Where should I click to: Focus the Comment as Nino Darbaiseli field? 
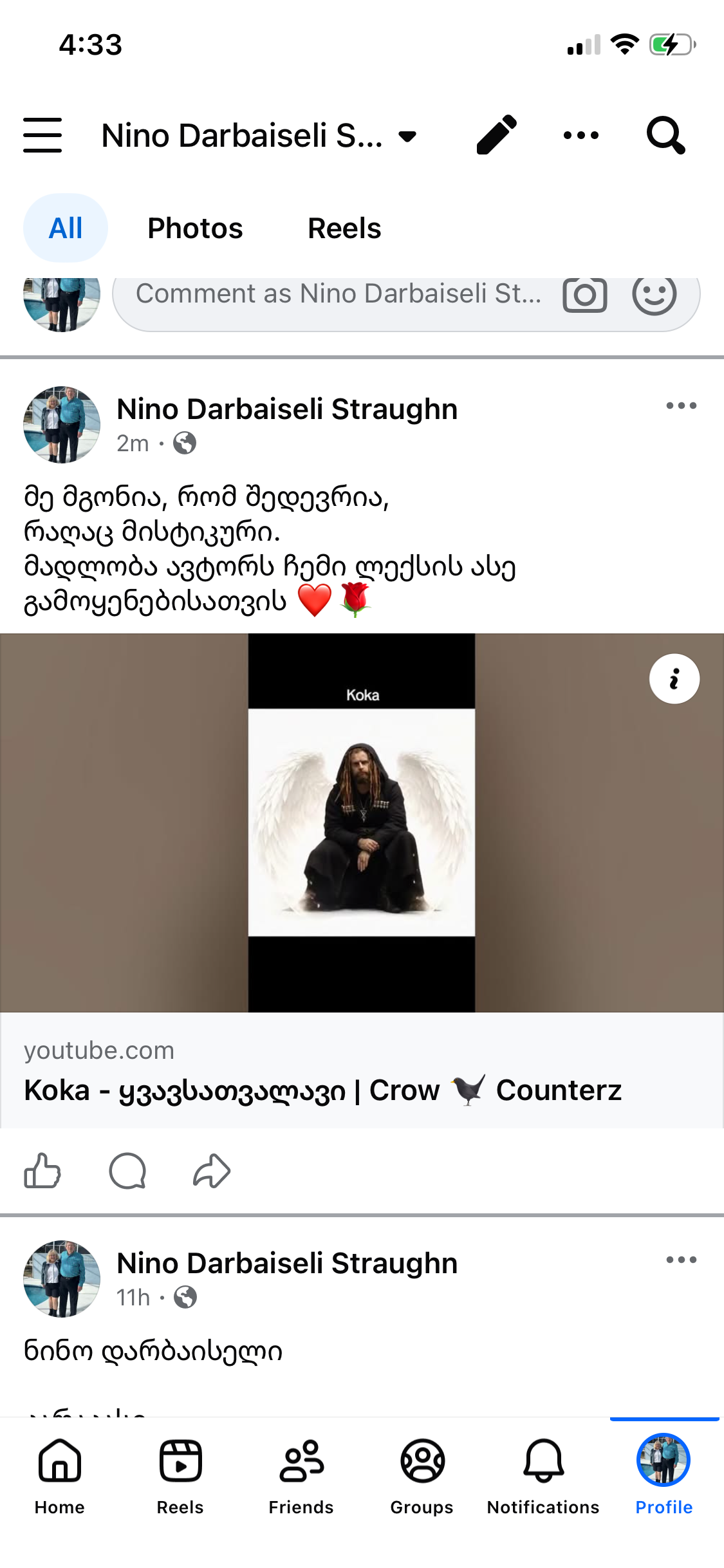point(338,295)
